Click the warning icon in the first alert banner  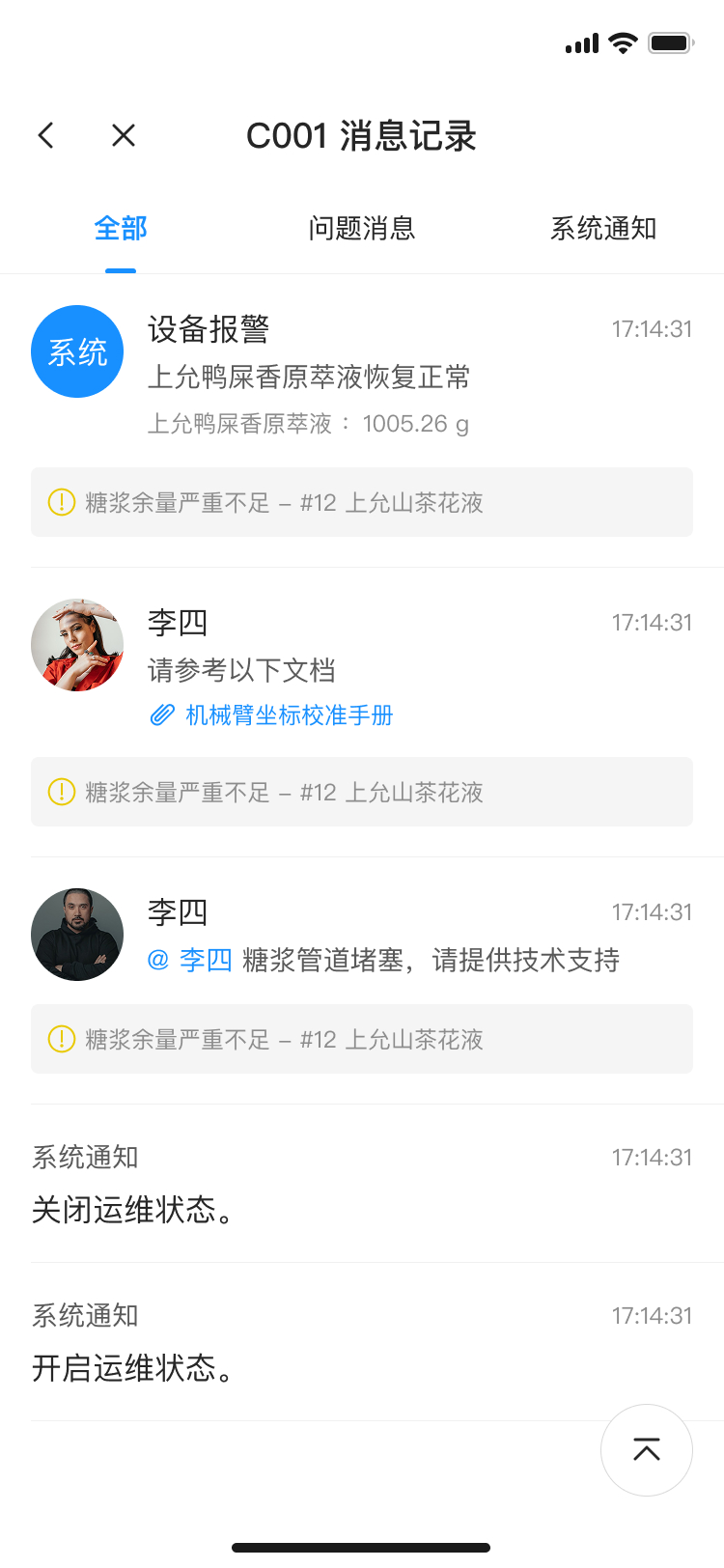tap(60, 502)
